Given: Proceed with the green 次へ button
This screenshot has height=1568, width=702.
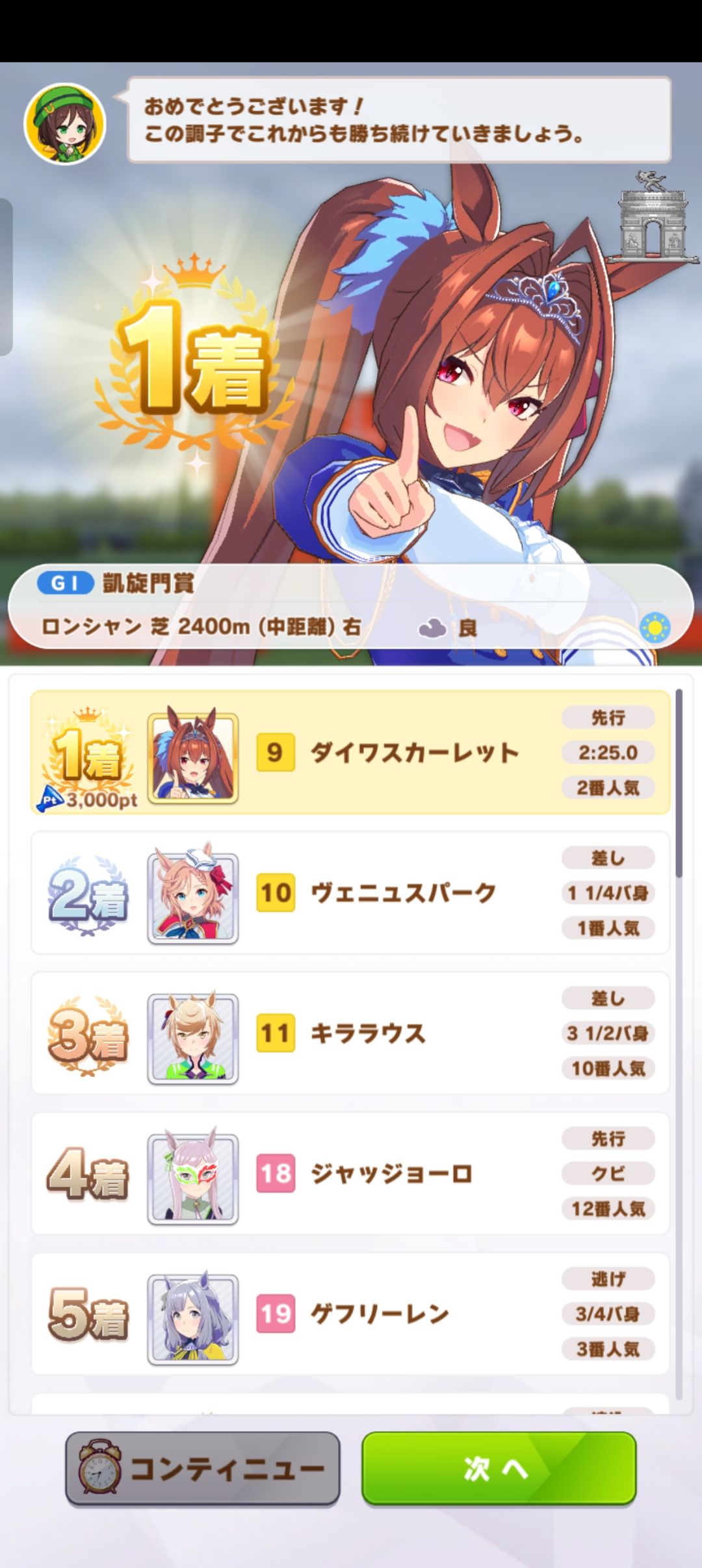Looking at the screenshot, I should coord(499,1469).
